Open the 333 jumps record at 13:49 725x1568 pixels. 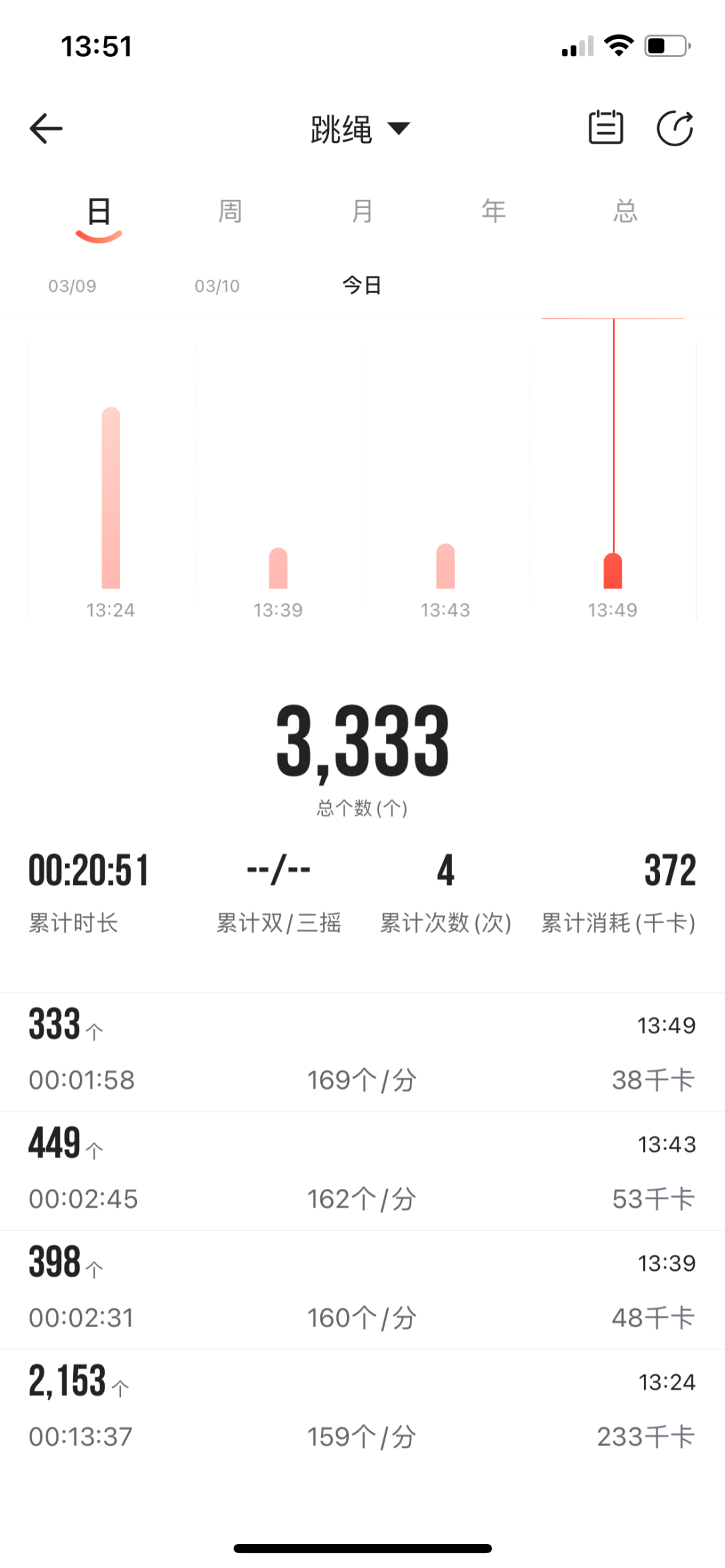362,1052
